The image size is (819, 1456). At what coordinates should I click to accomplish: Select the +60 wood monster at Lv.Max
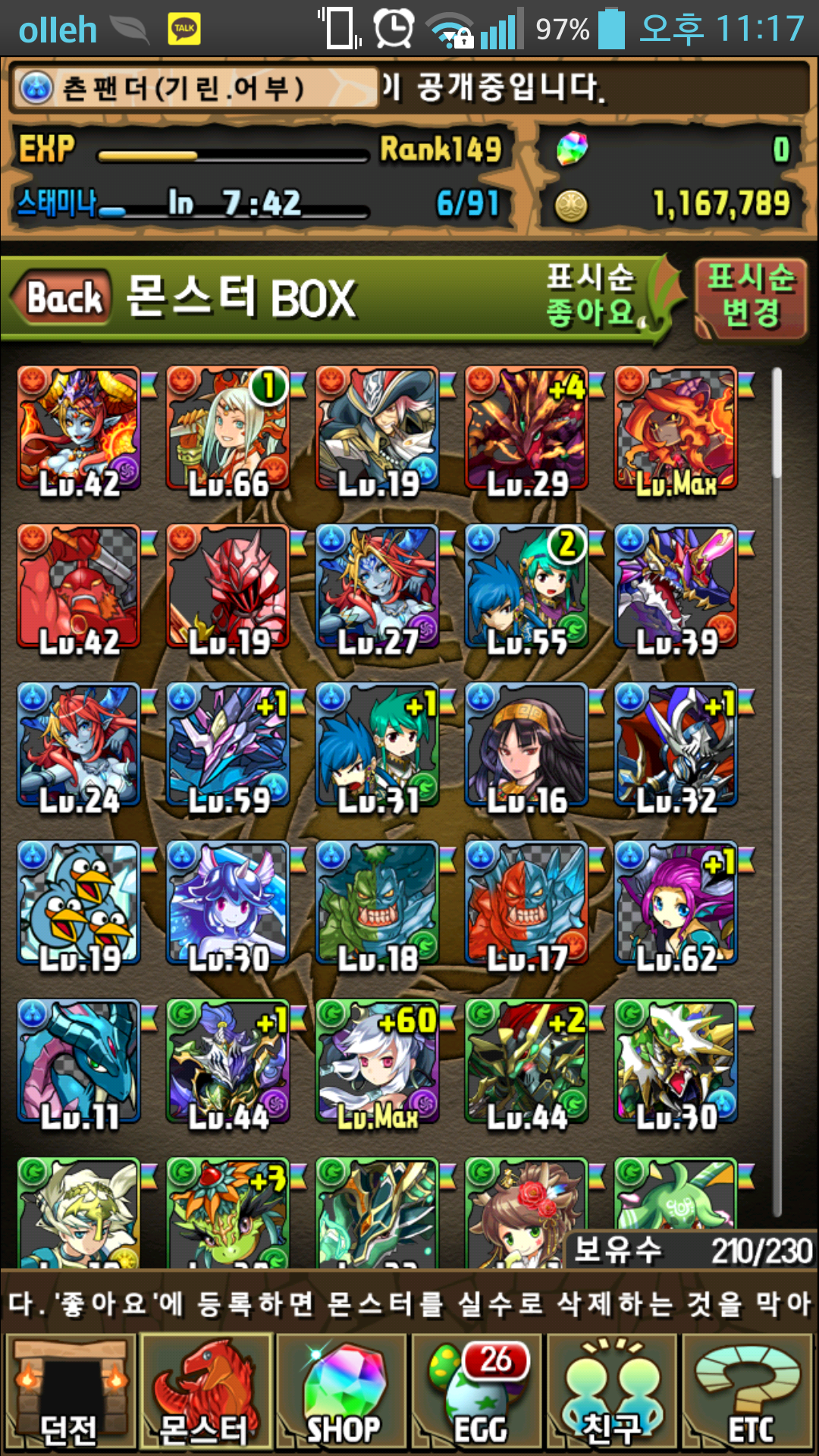pyautogui.click(x=377, y=1062)
